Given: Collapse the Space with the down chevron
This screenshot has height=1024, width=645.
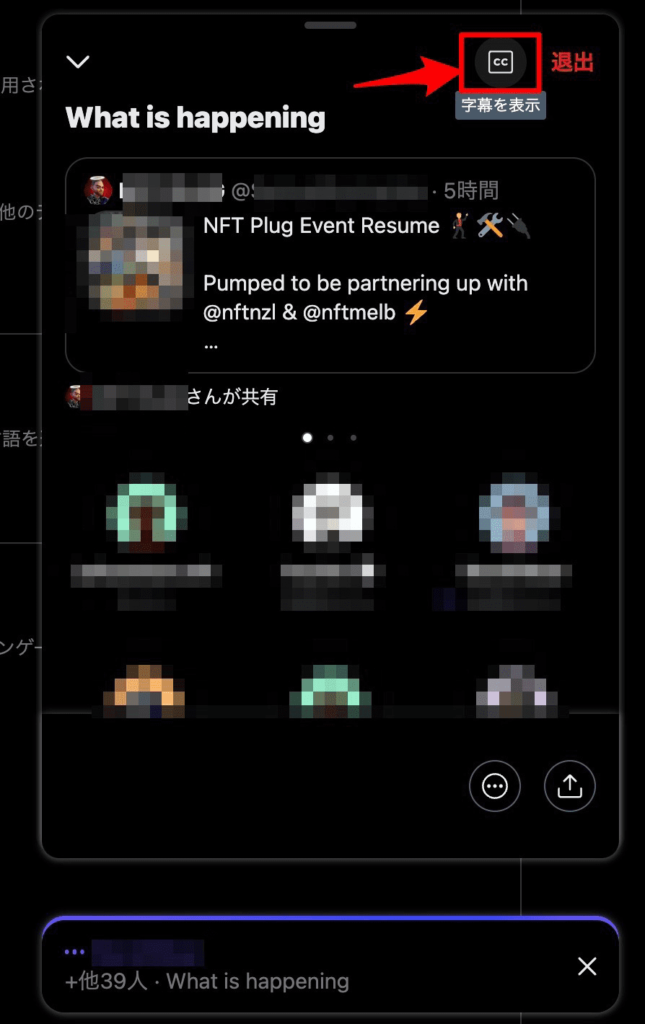Looking at the screenshot, I should (x=78, y=62).
